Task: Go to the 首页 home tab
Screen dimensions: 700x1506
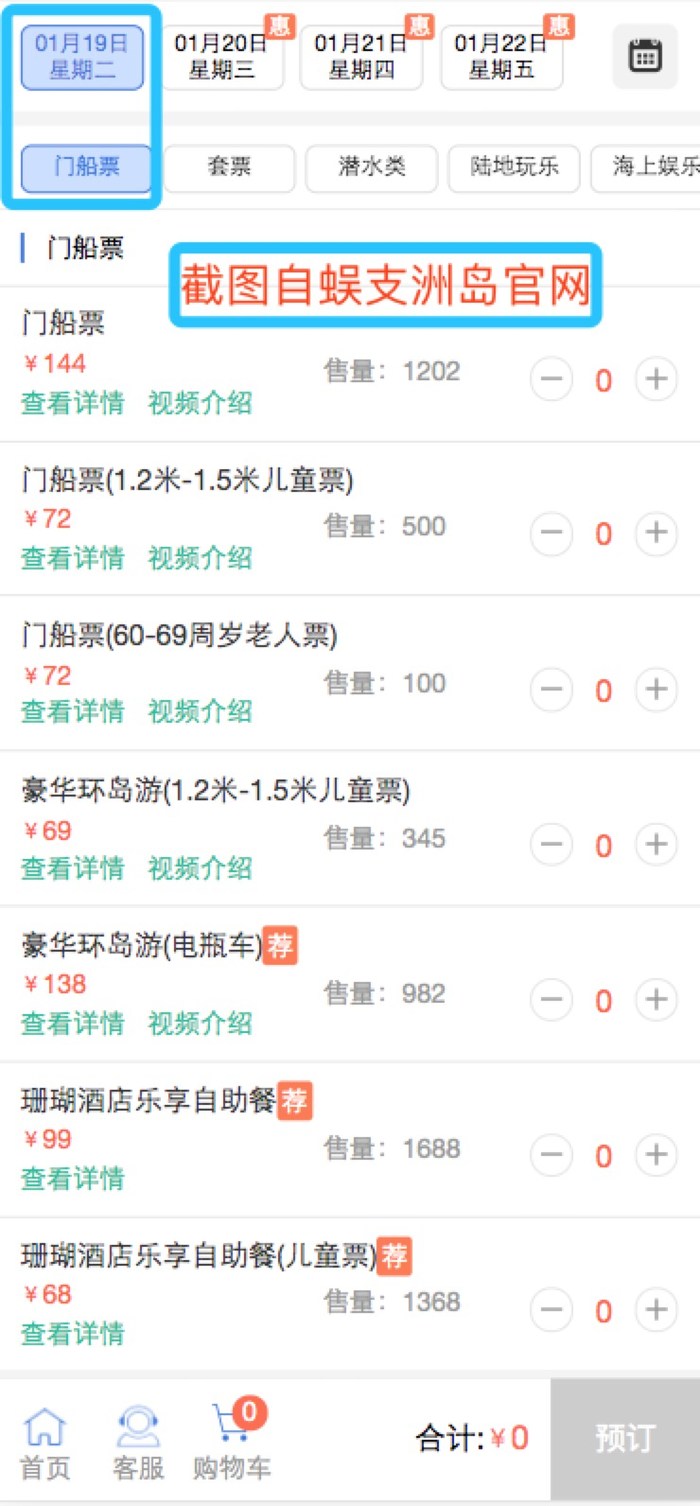Action: pyautogui.click(x=45, y=1443)
